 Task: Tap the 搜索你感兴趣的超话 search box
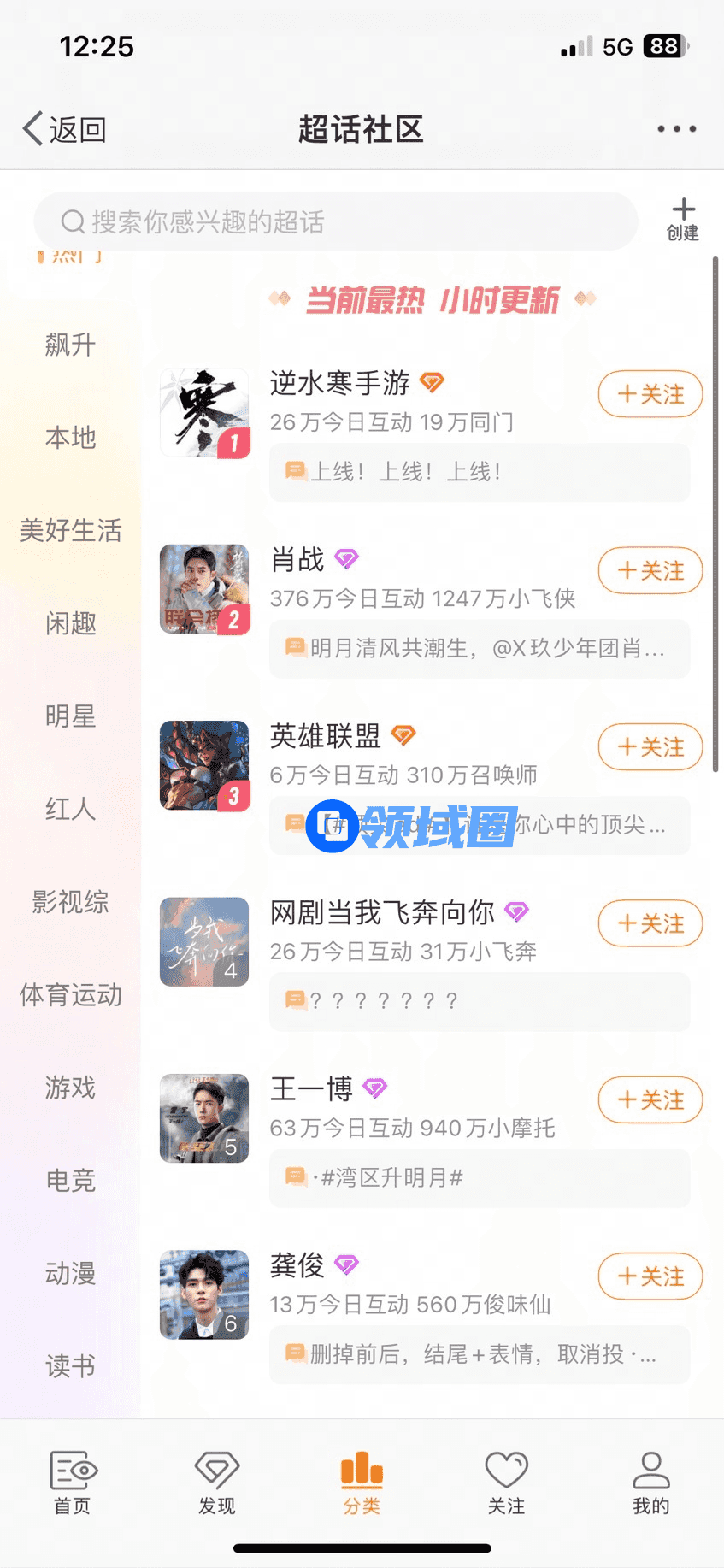click(335, 222)
